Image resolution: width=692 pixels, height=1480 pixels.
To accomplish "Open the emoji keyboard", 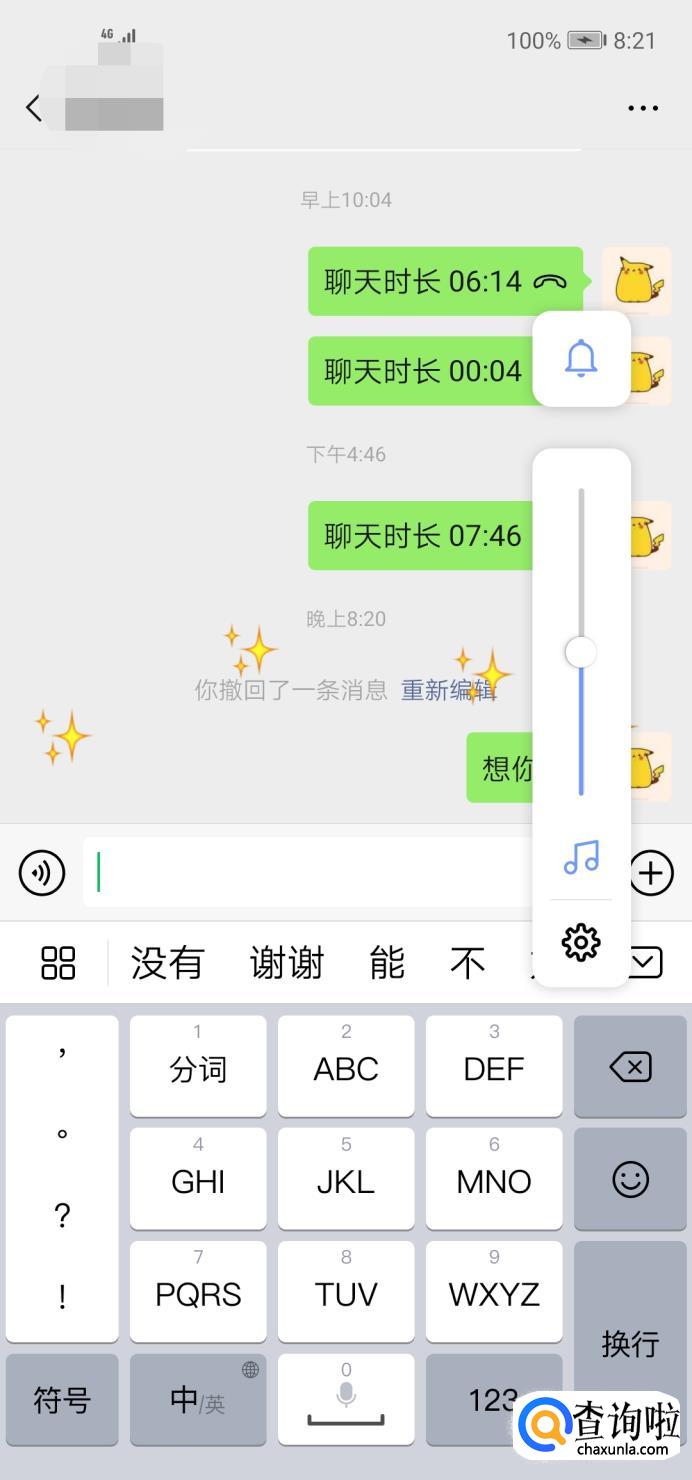I will [630, 1180].
